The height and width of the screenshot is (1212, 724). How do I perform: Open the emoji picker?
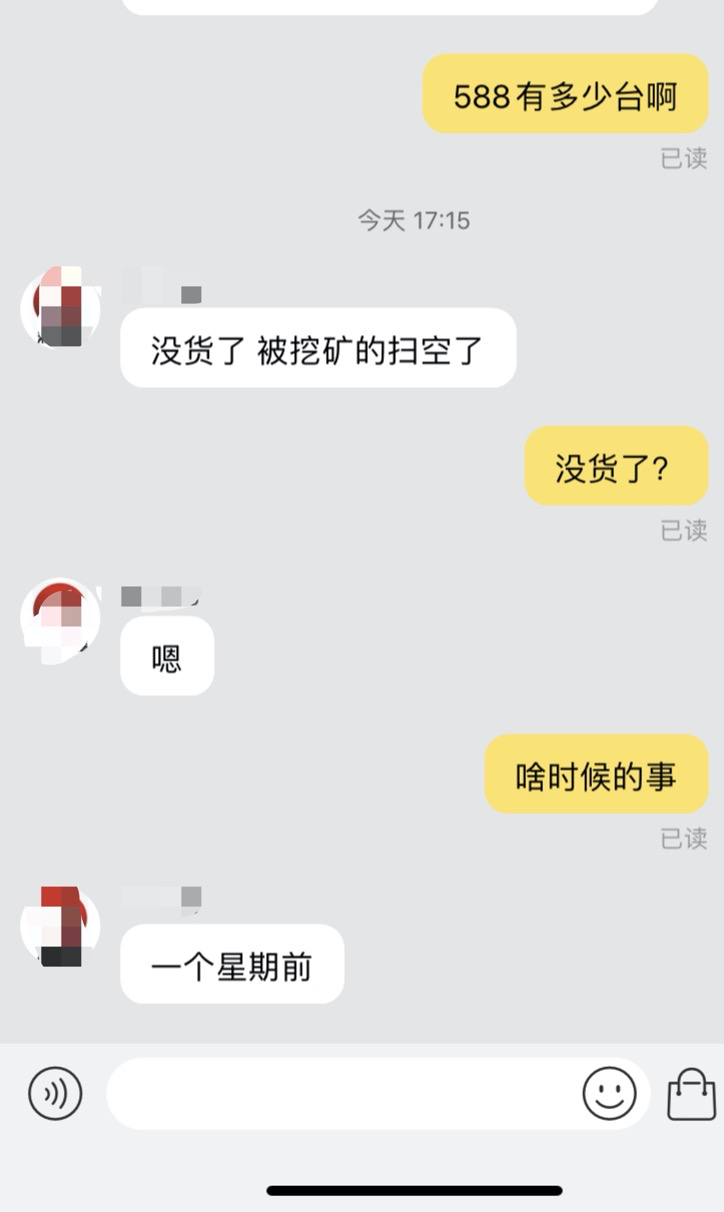[x=609, y=1093]
